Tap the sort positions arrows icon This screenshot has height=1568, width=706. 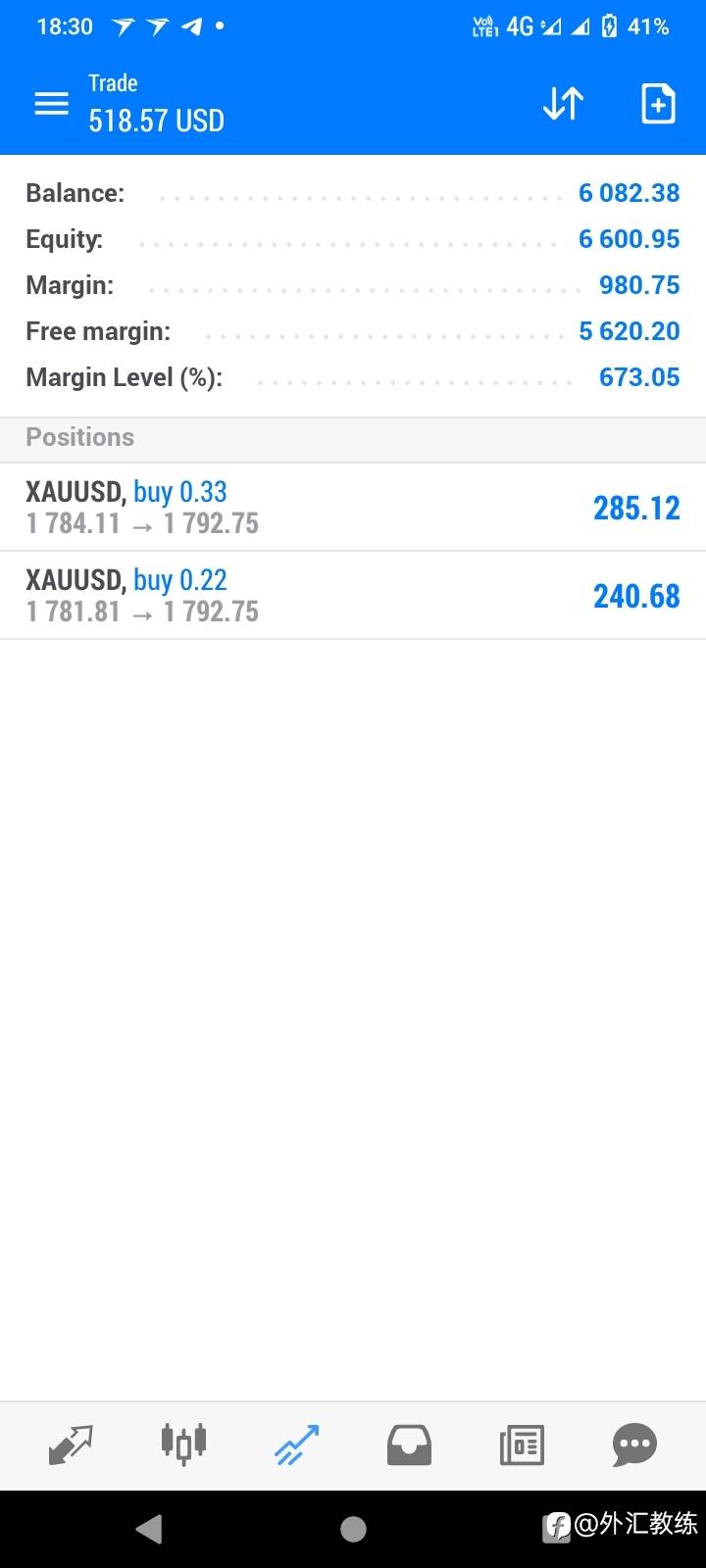pyautogui.click(x=563, y=103)
